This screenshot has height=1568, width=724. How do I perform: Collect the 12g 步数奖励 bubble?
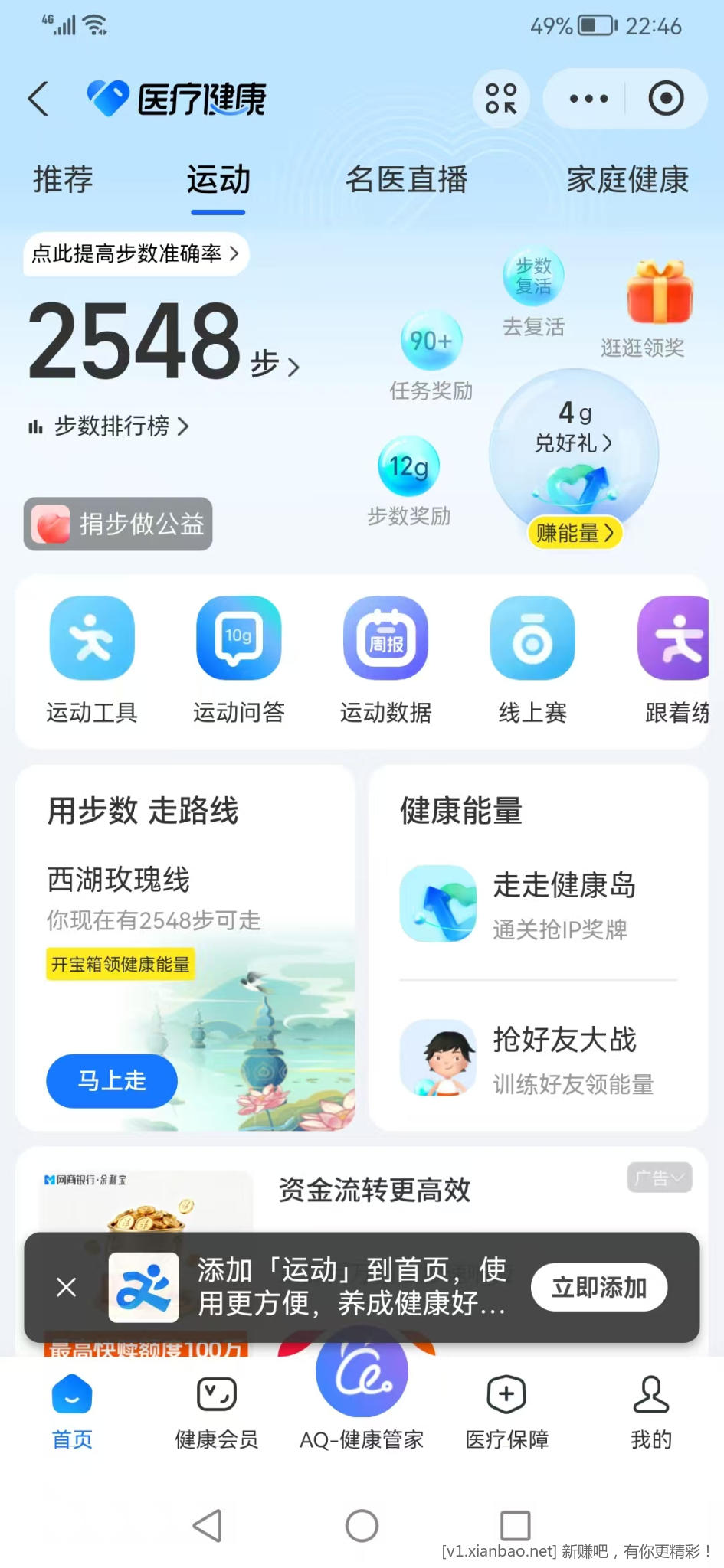[x=409, y=468]
